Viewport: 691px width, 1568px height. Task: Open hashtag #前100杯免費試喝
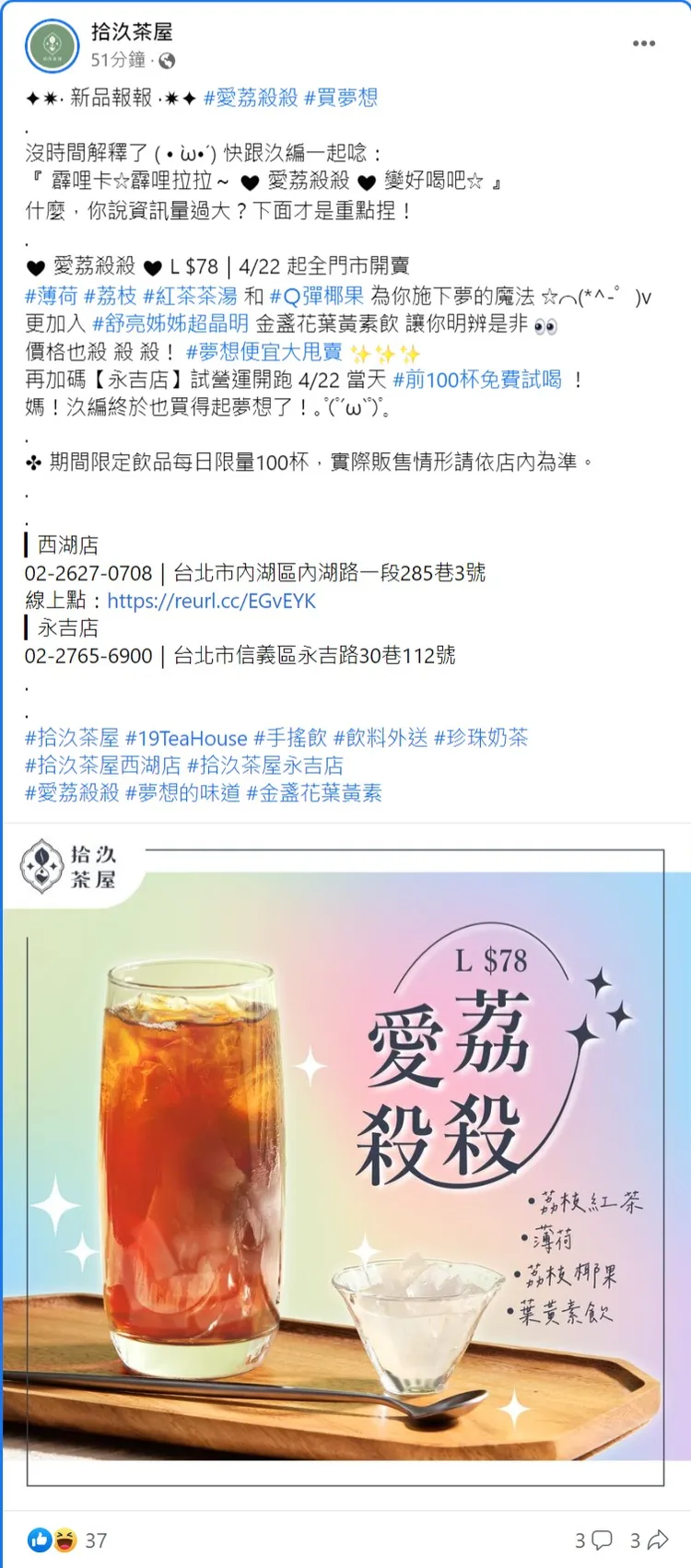[476, 380]
